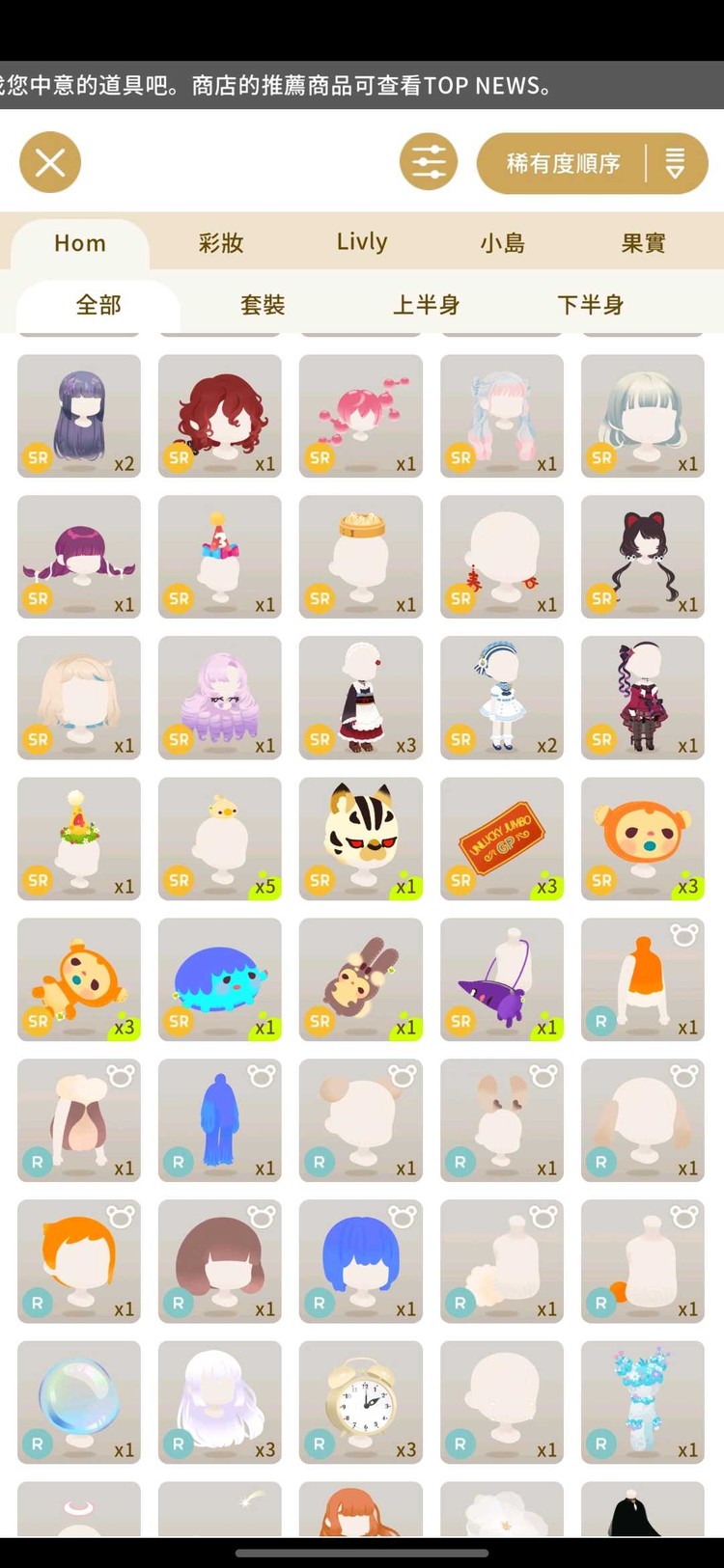Choose the tiger mask head item

(361, 839)
